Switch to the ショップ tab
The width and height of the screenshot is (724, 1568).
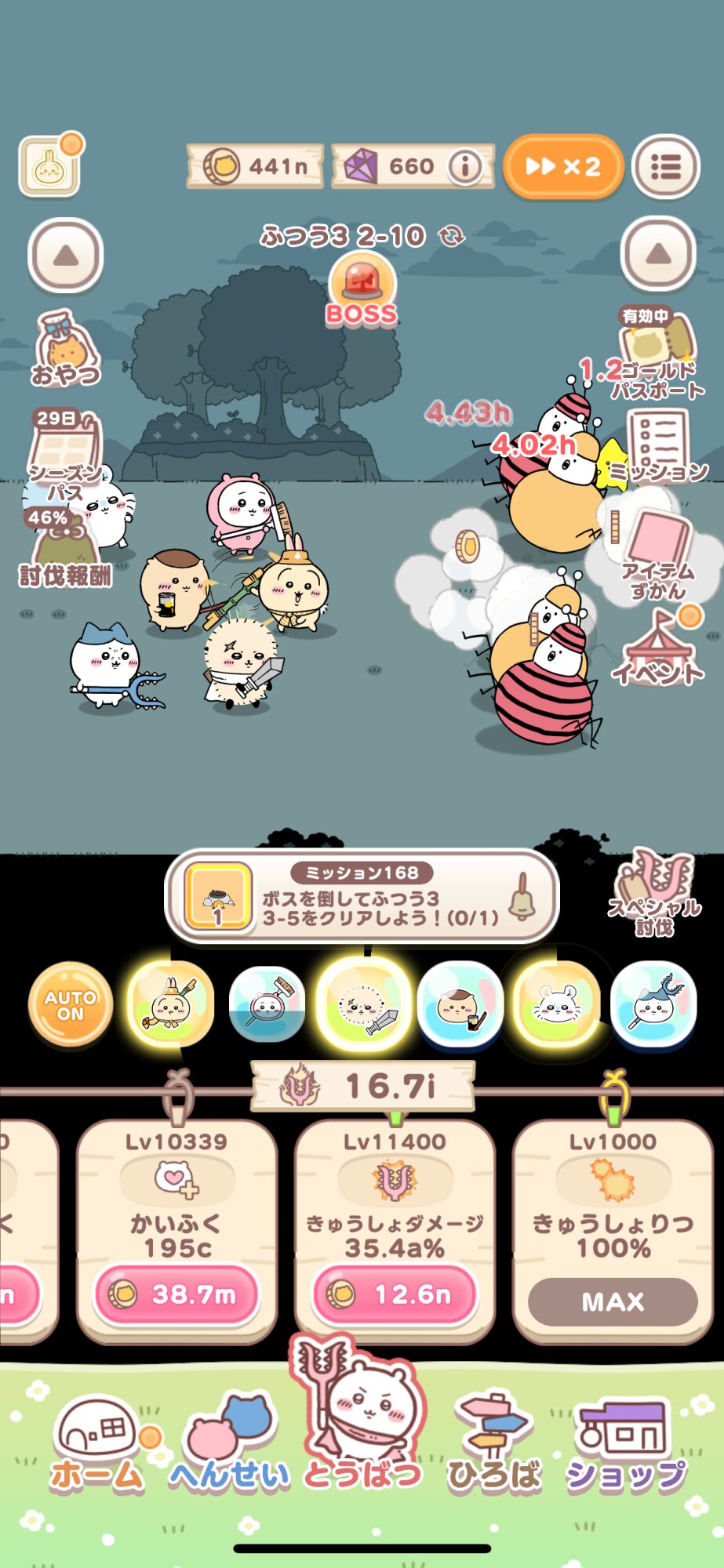tap(626, 1444)
